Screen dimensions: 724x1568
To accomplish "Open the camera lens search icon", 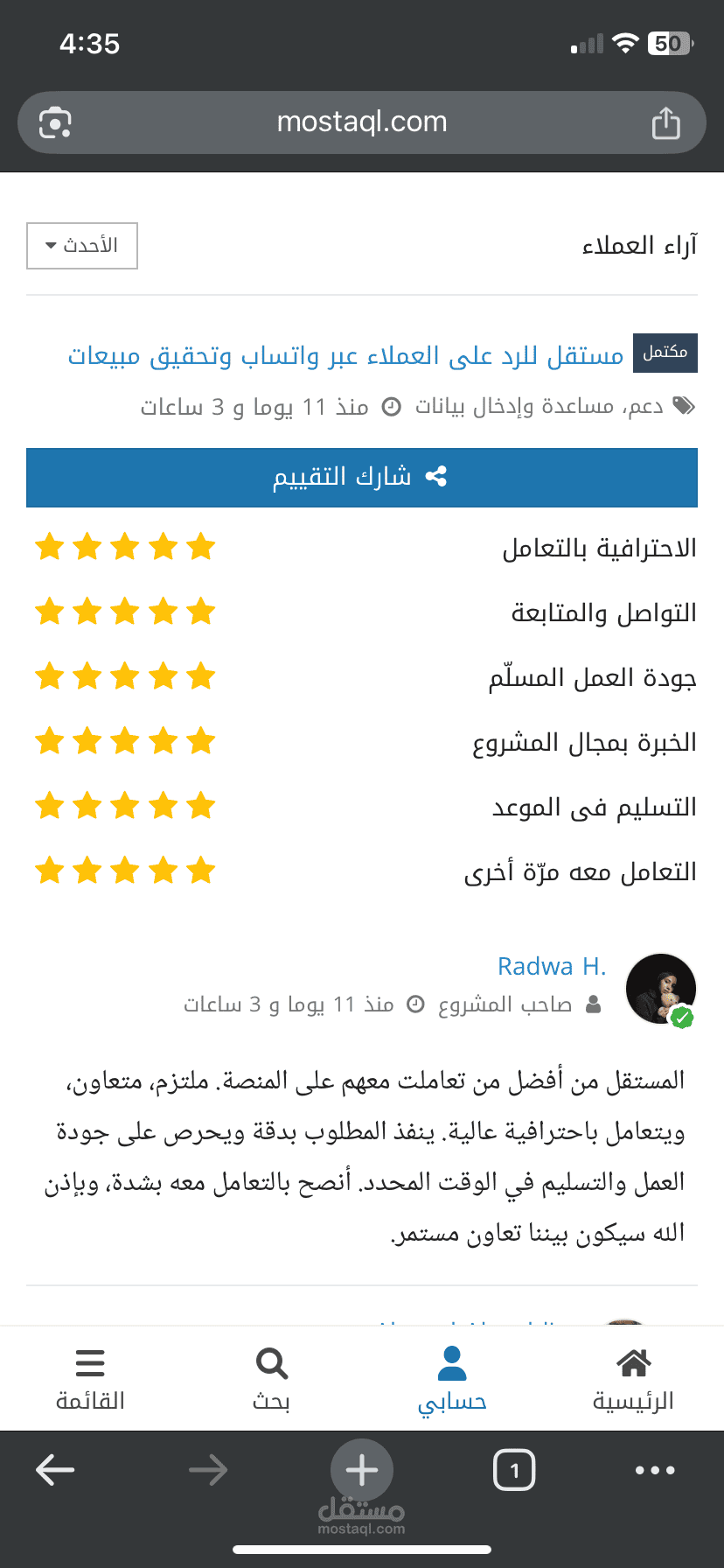I will pyautogui.click(x=55, y=123).
